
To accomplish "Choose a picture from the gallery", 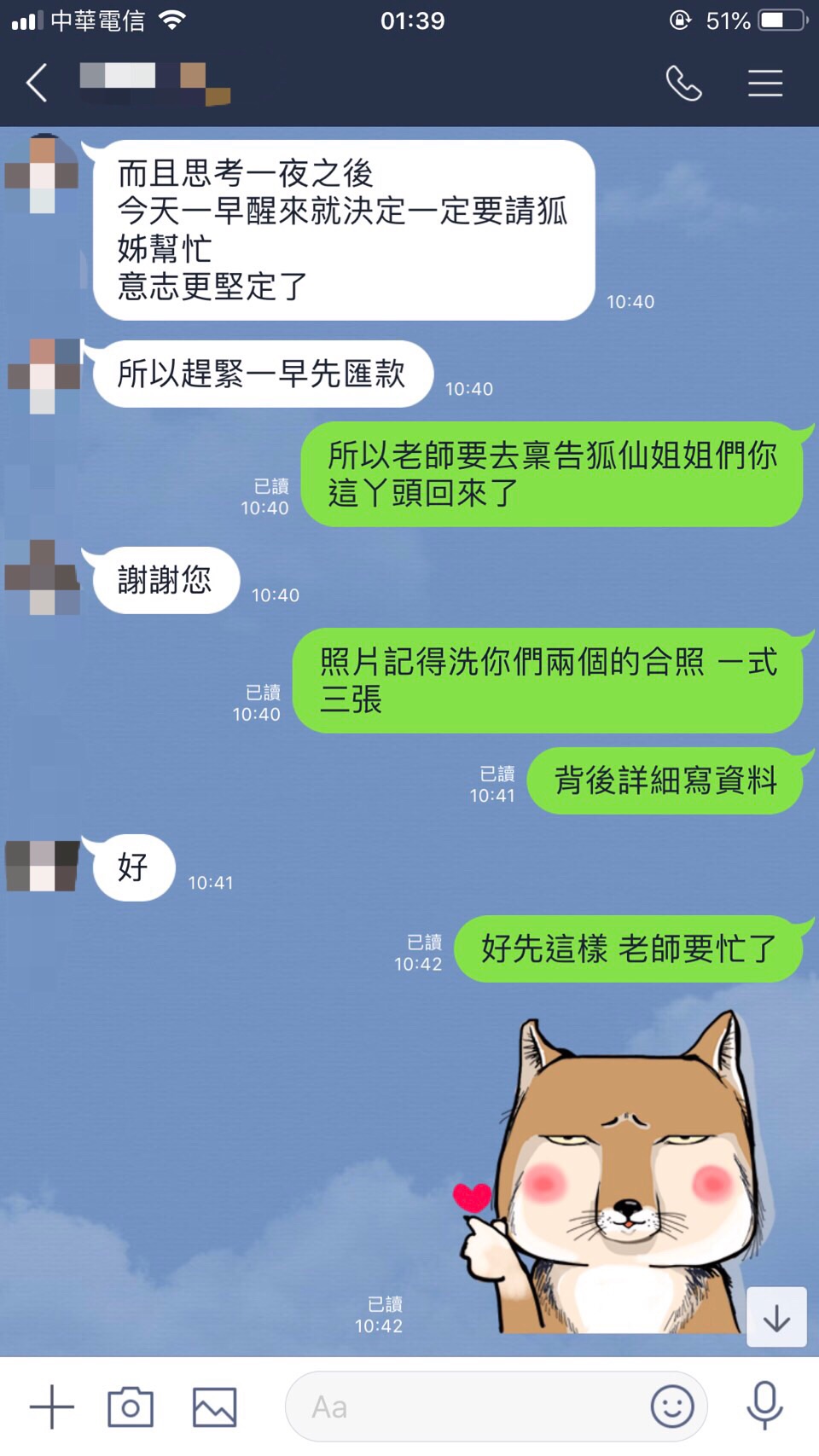I will (x=214, y=1407).
